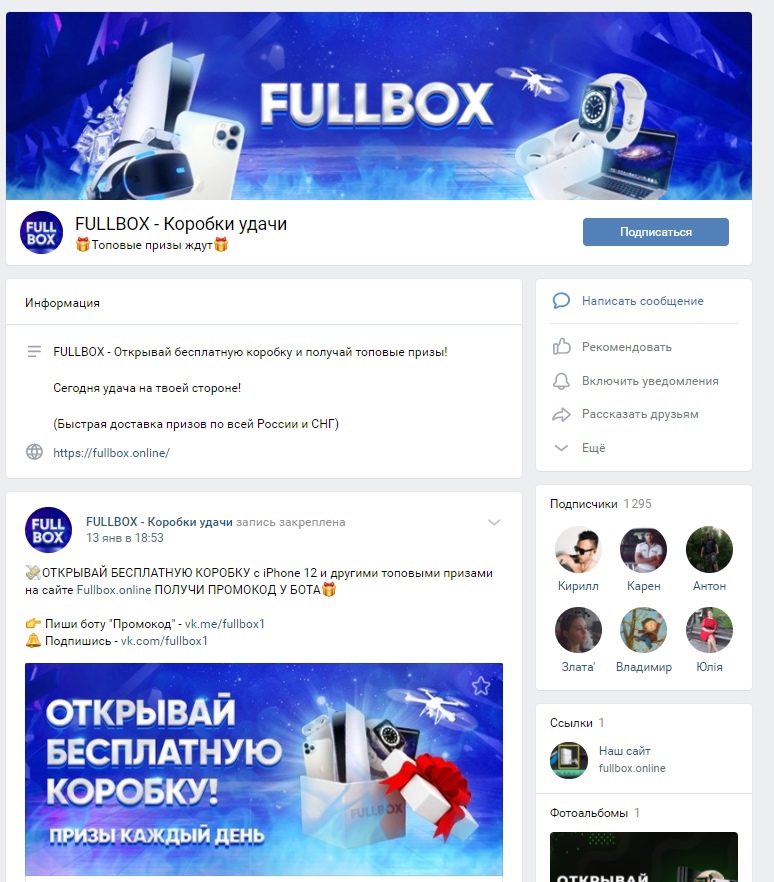The width and height of the screenshot is (774, 882).
Task: Expand the Ещё menu
Action: point(593,448)
